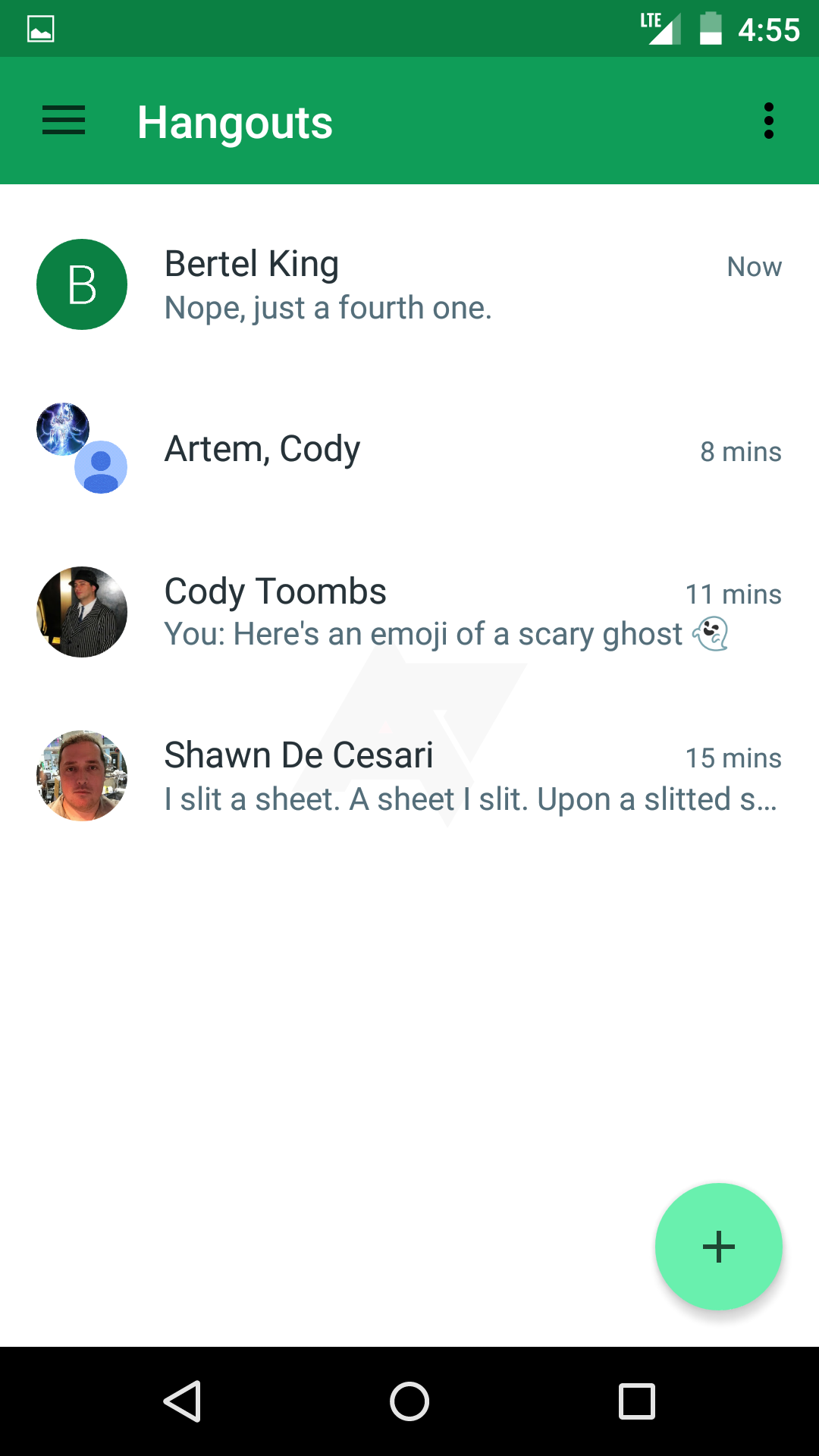Open the overflow menu
Viewport: 819px width, 1456px height.
(768, 121)
